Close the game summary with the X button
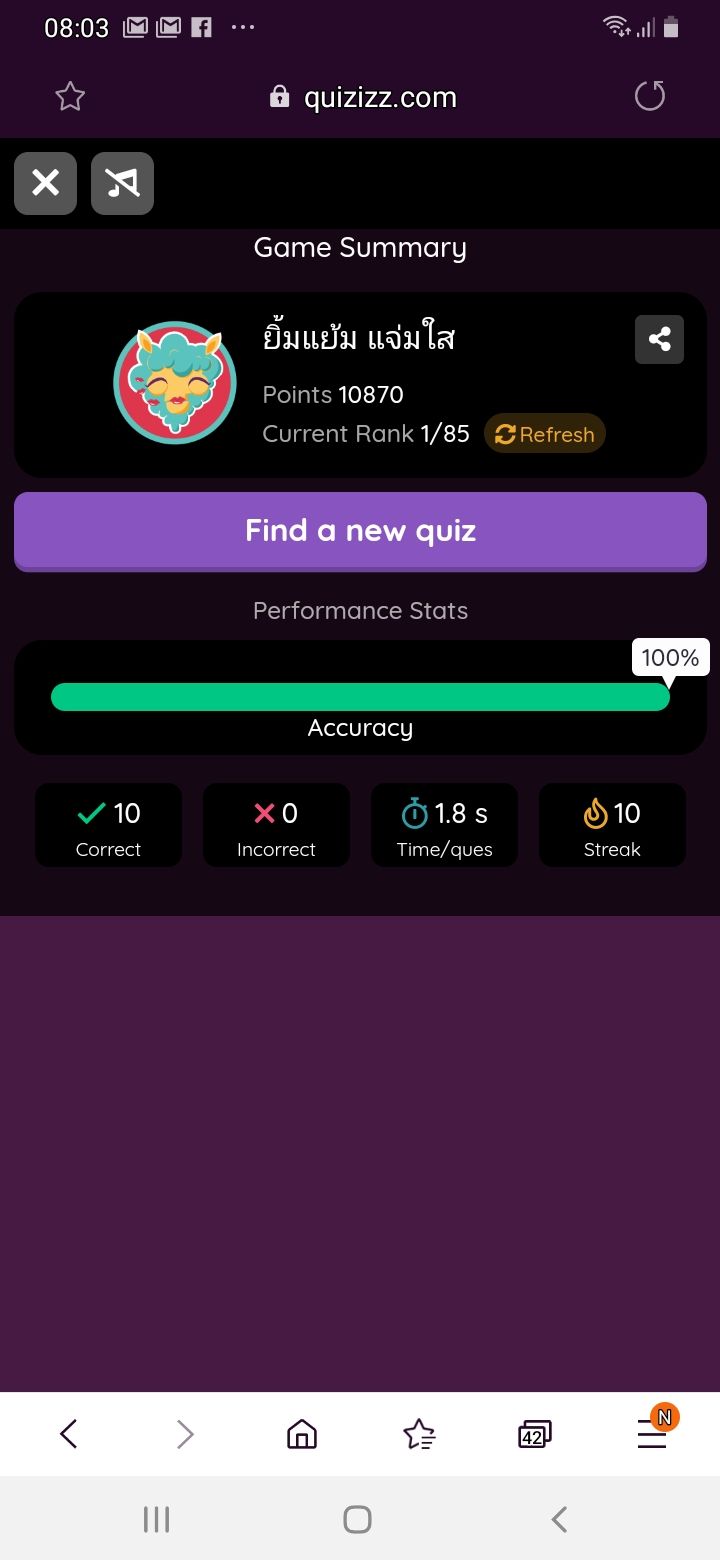This screenshot has height=1560, width=720. pyautogui.click(x=45, y=183)
